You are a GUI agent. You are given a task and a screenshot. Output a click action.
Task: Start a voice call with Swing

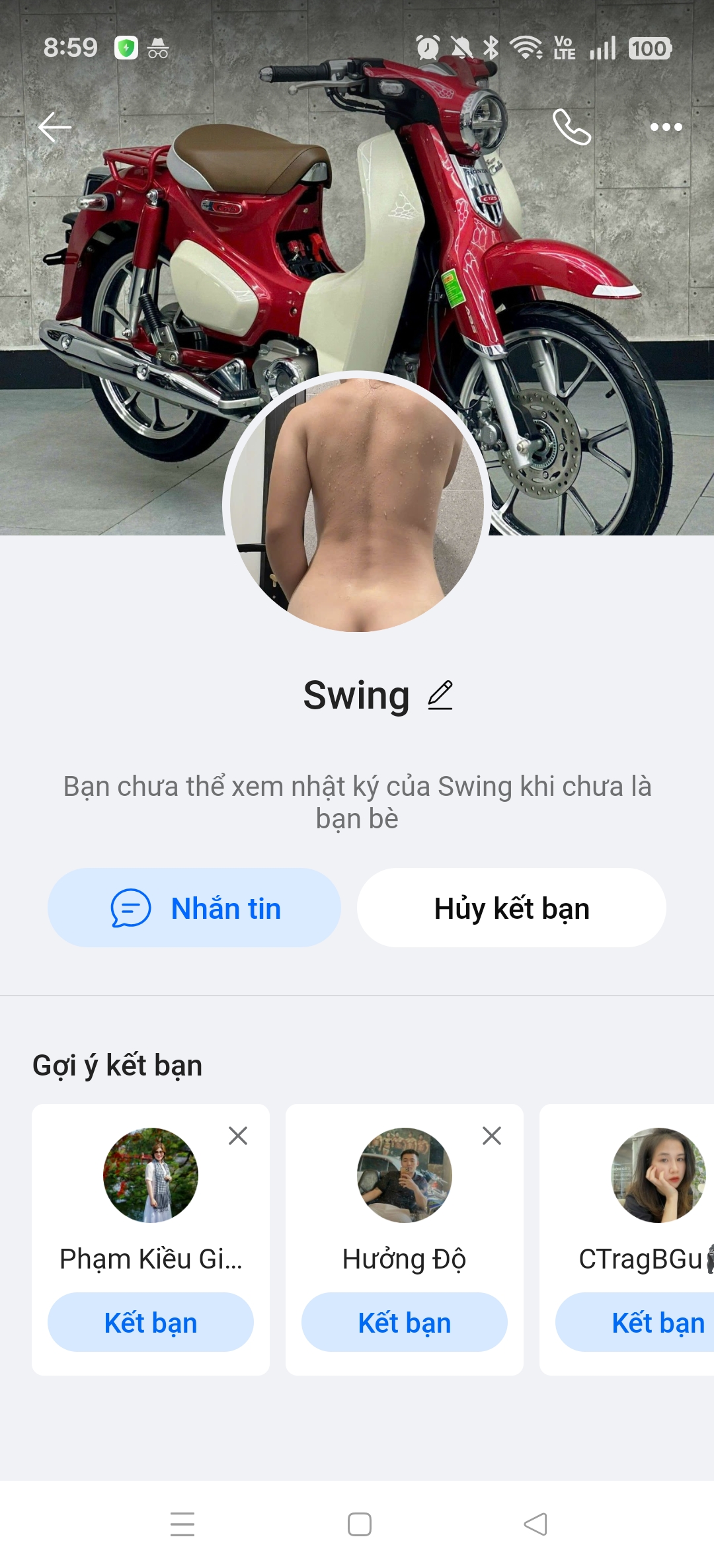click(571, 127)
